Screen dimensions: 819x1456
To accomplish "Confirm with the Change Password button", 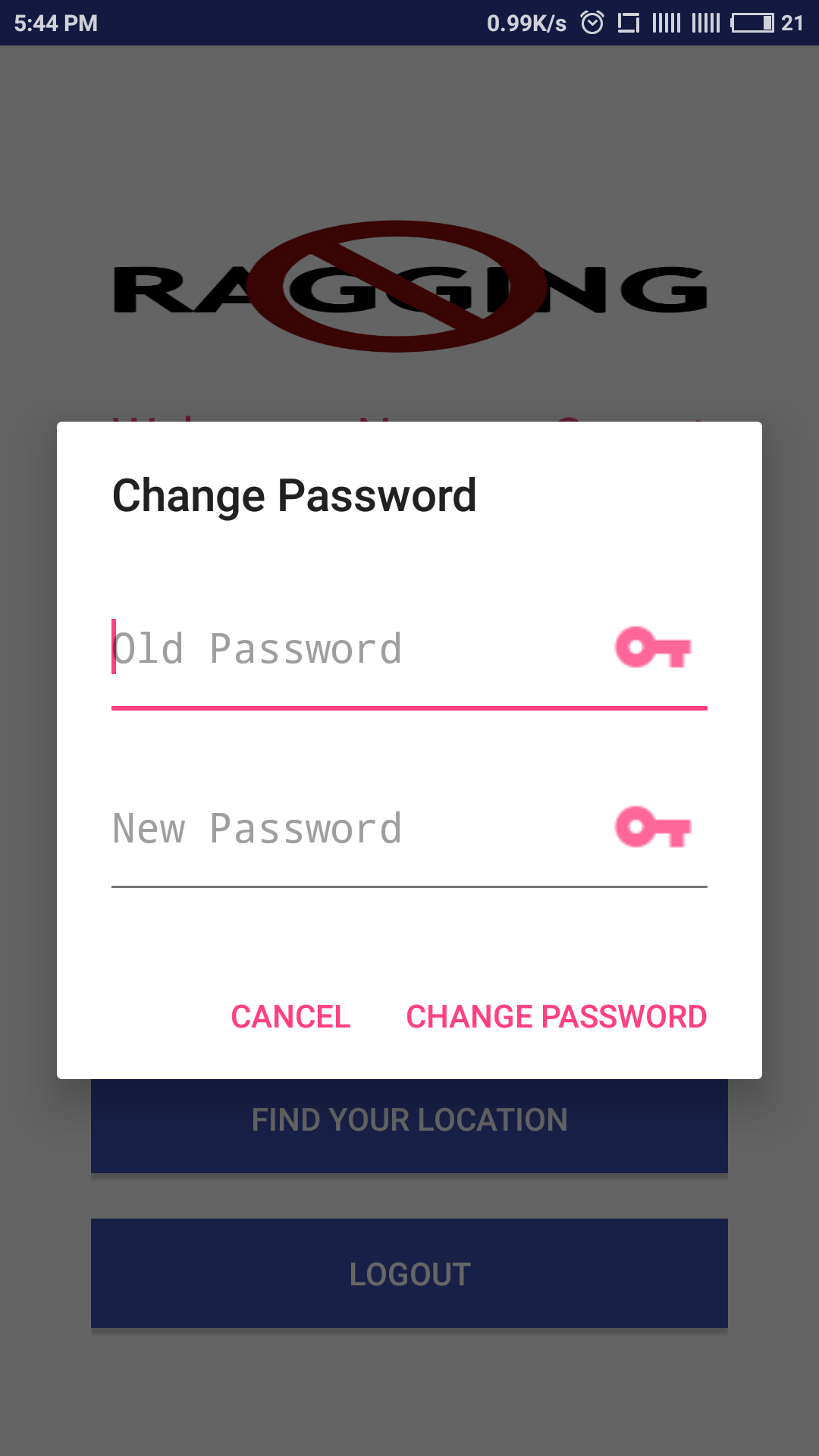I will point(556,1017).
